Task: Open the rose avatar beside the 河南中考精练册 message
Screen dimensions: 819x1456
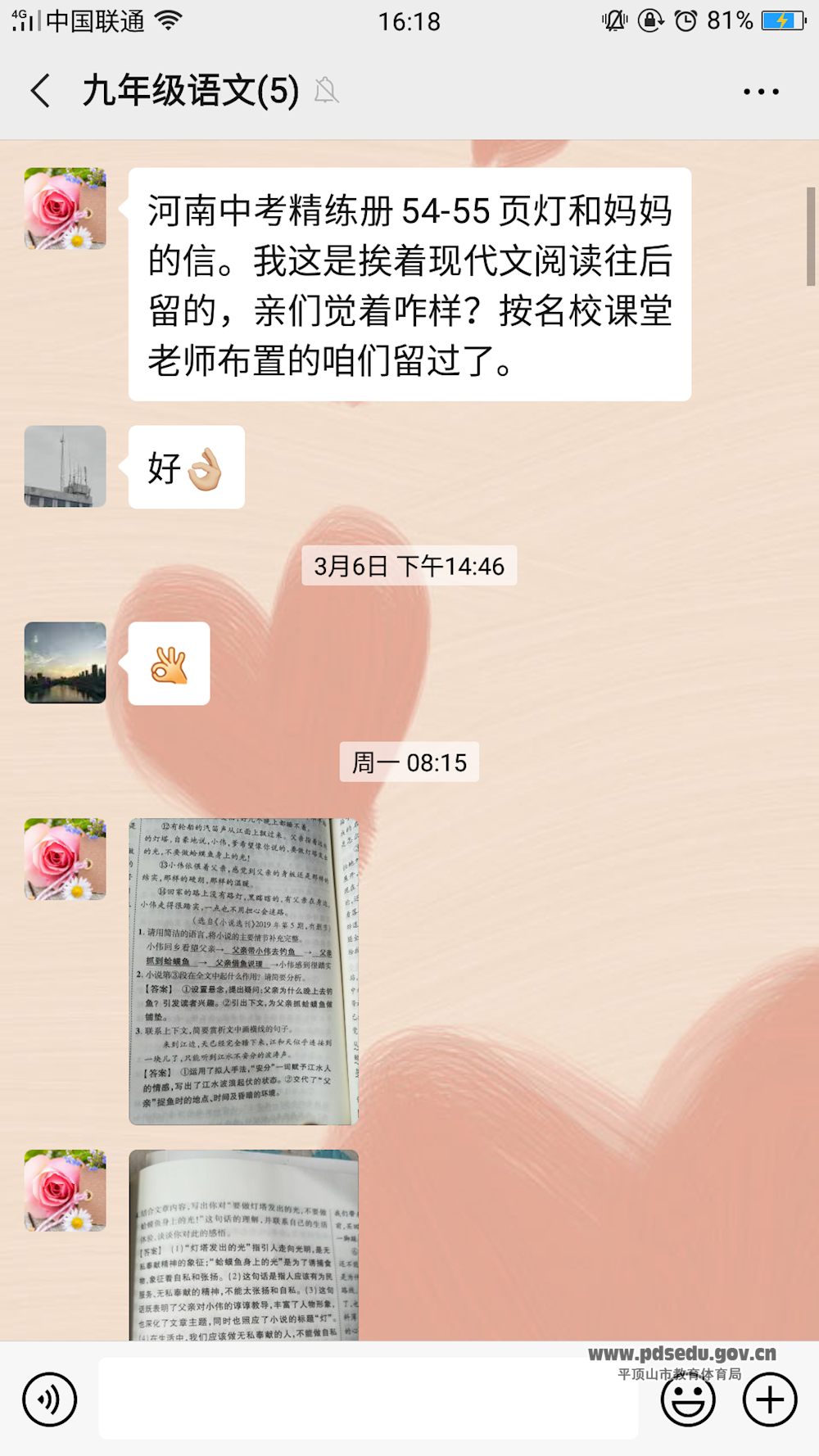Action: 66,208
